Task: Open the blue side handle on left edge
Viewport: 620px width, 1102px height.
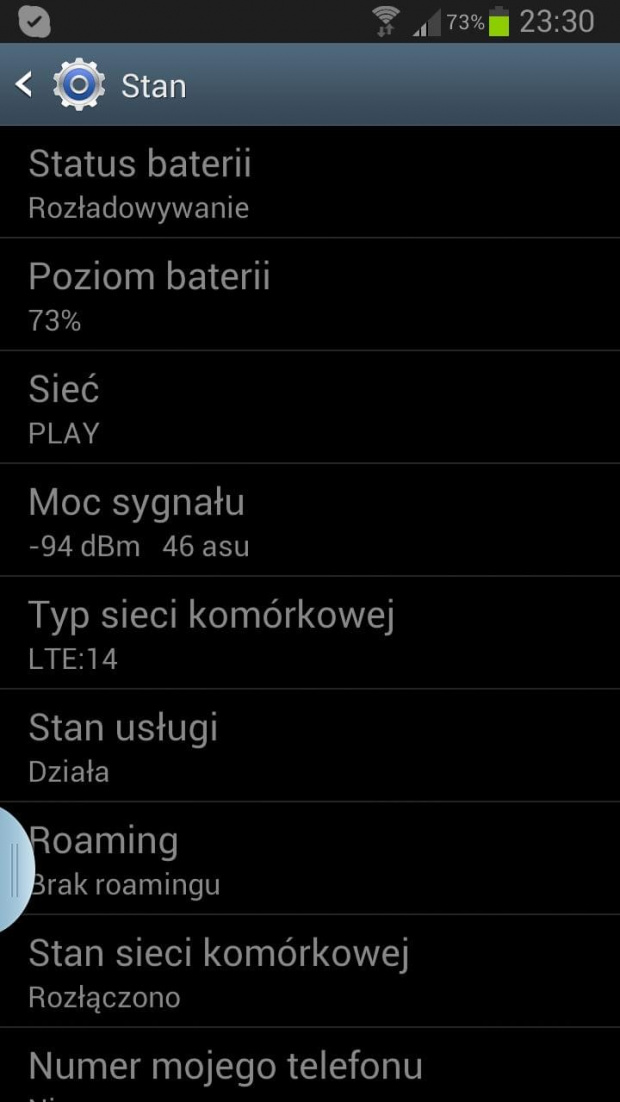Action: 14,869
